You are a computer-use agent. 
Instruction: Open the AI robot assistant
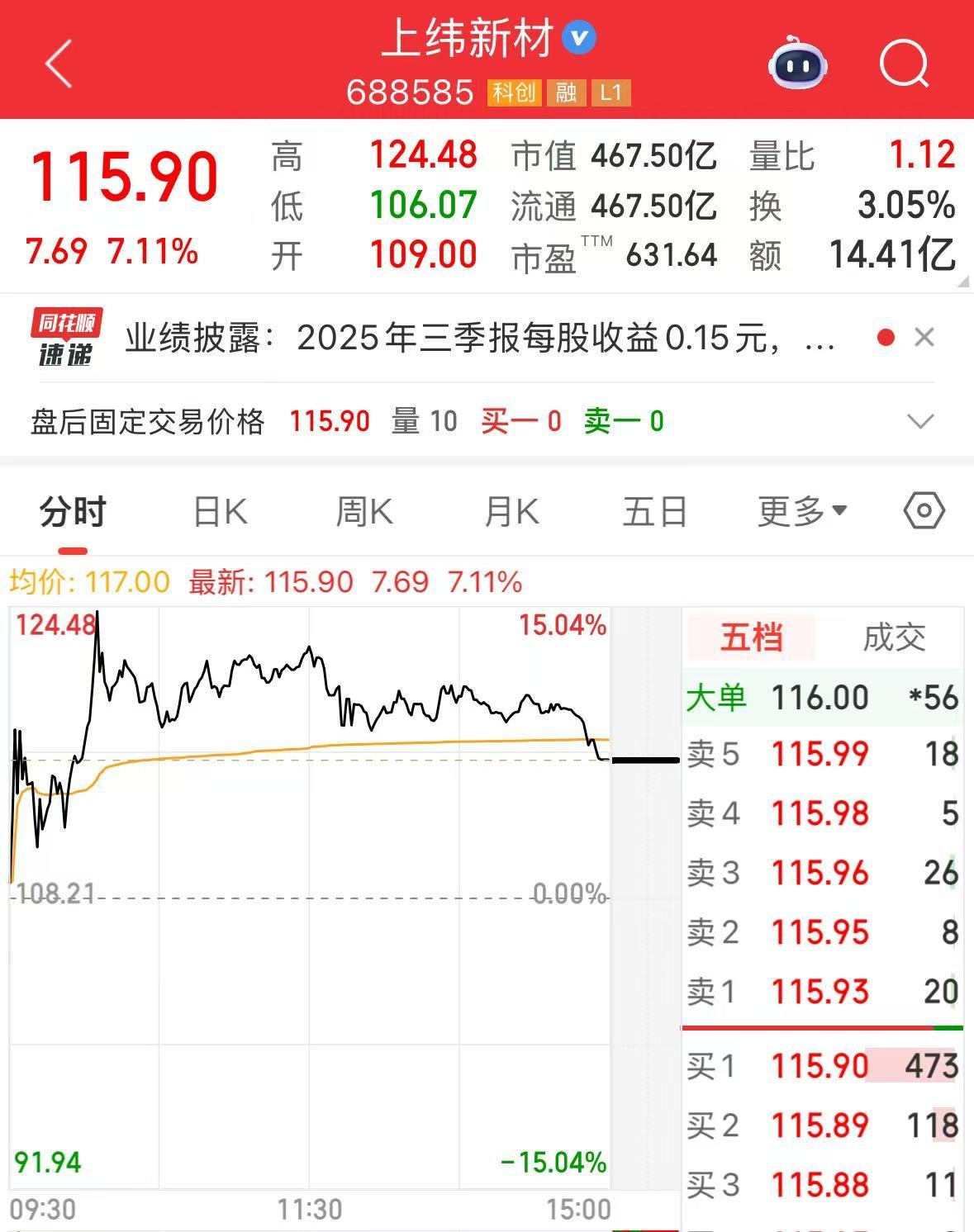tap(797, 64)
